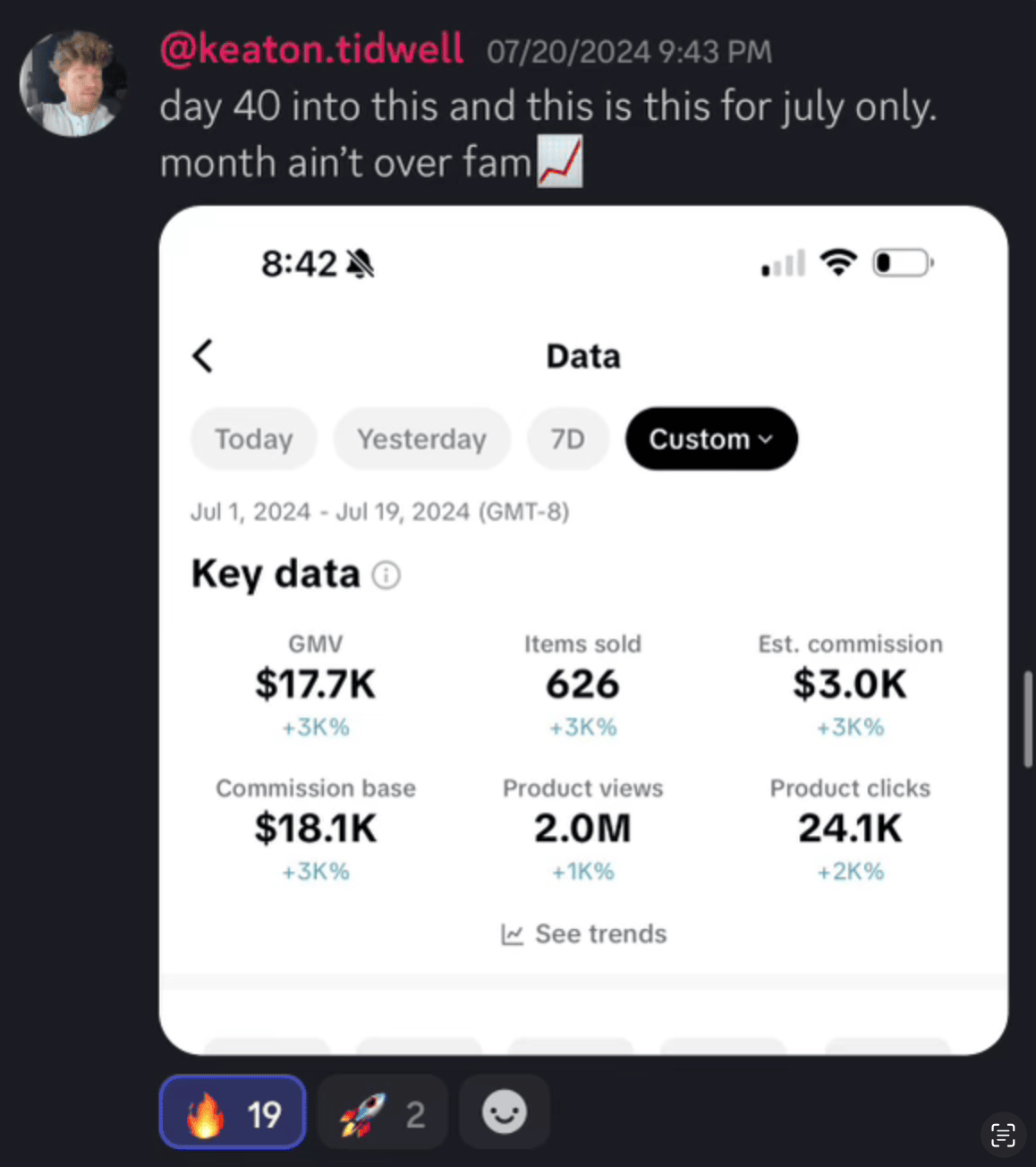Open the add reaction smiley picker
1036x1167 pixels.
coord(505,1112)
